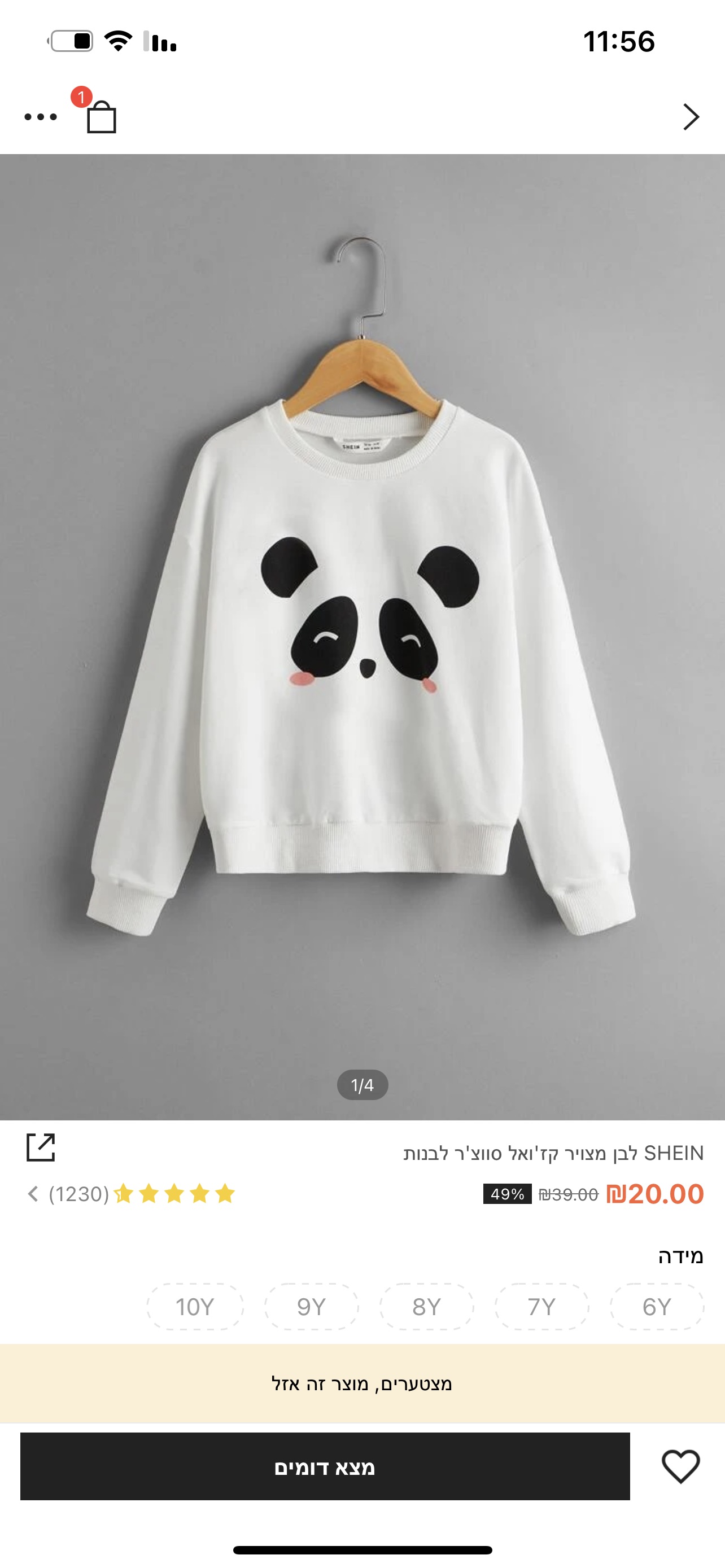Select the 7Y size chip
The image size is (725, 1568).
541,1307
